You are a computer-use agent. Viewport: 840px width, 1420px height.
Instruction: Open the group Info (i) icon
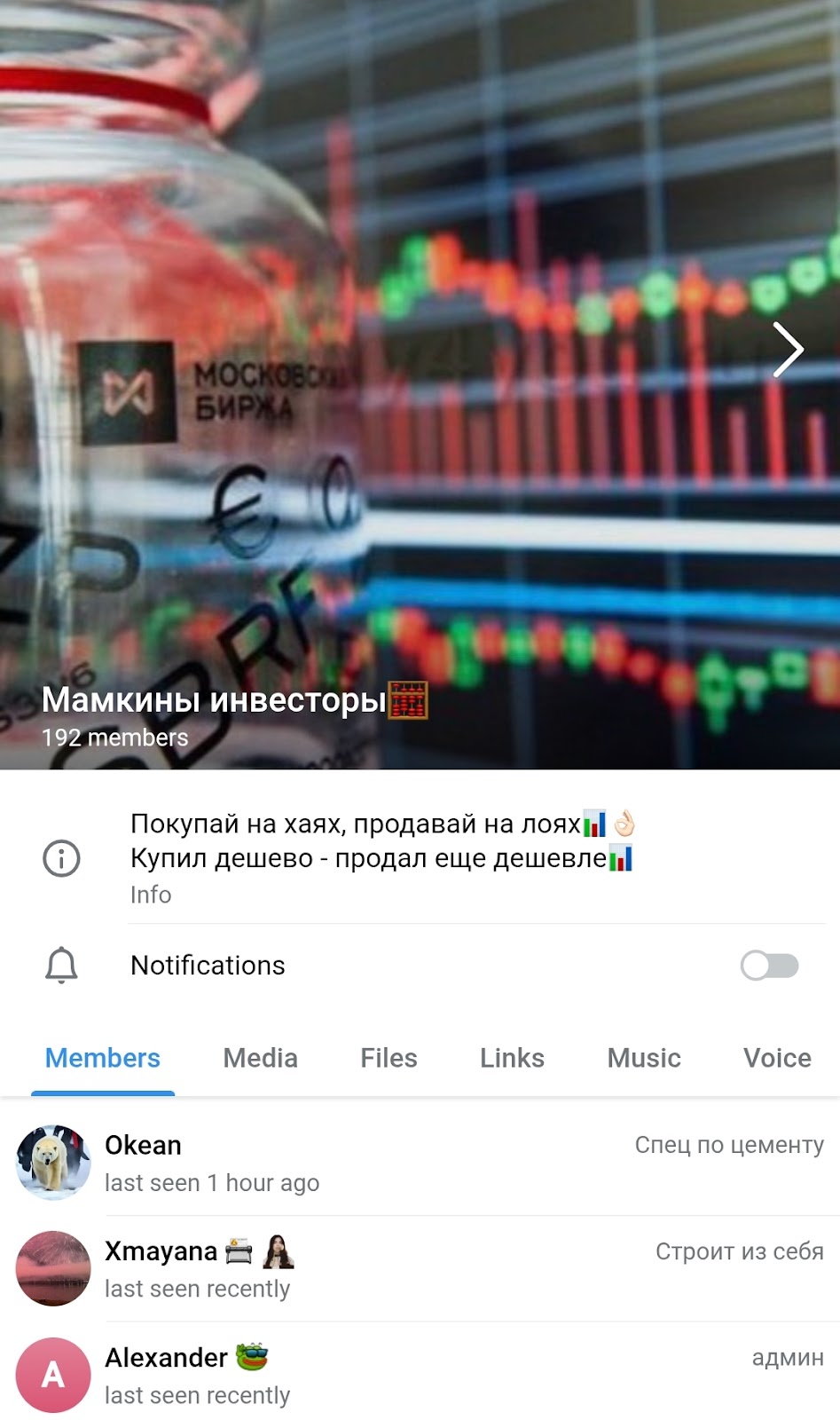tap(60, 857)
